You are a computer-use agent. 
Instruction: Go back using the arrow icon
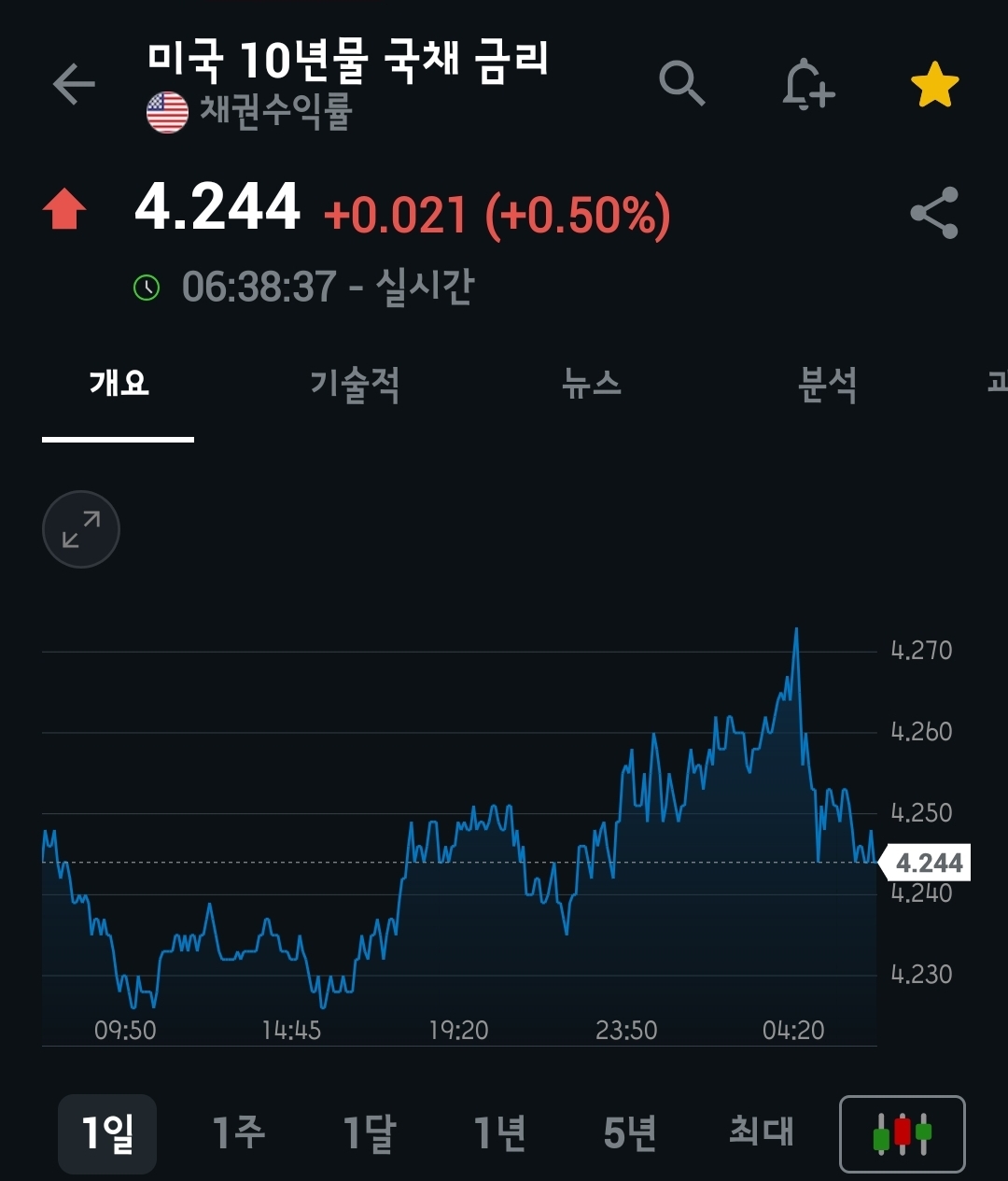[75, 85]
